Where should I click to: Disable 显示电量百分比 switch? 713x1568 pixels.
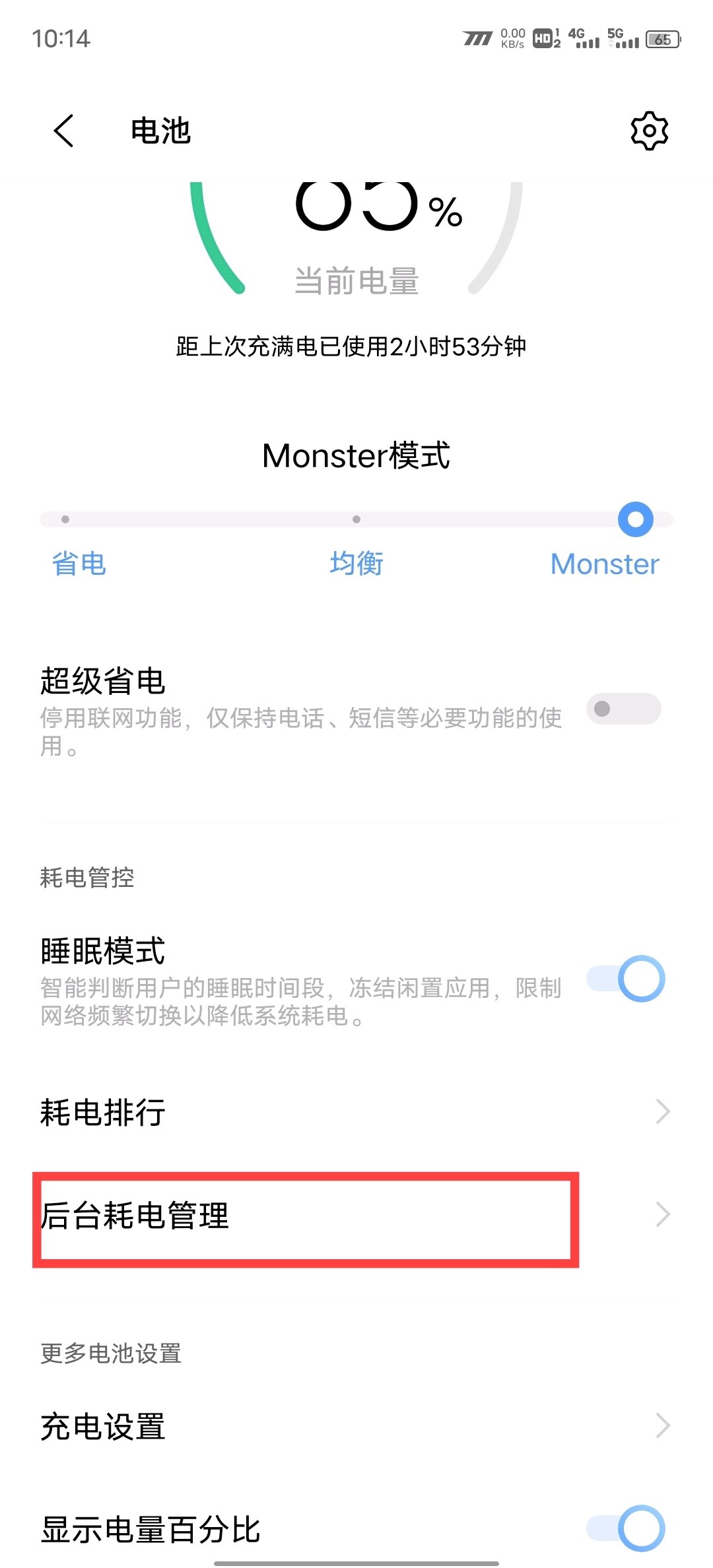625,1528
